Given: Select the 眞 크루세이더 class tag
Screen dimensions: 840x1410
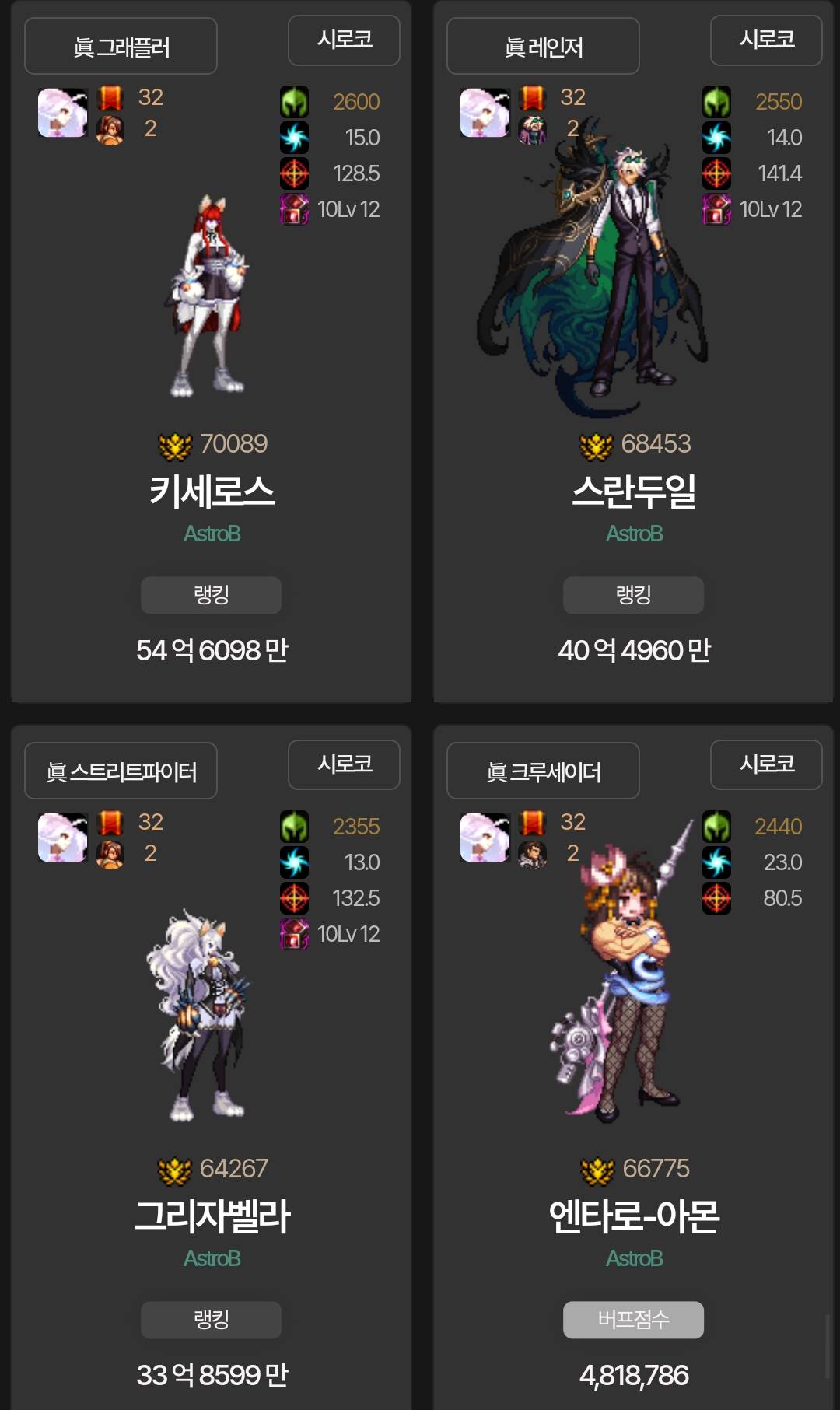Looking at the screenshot, I should (543, 771).
